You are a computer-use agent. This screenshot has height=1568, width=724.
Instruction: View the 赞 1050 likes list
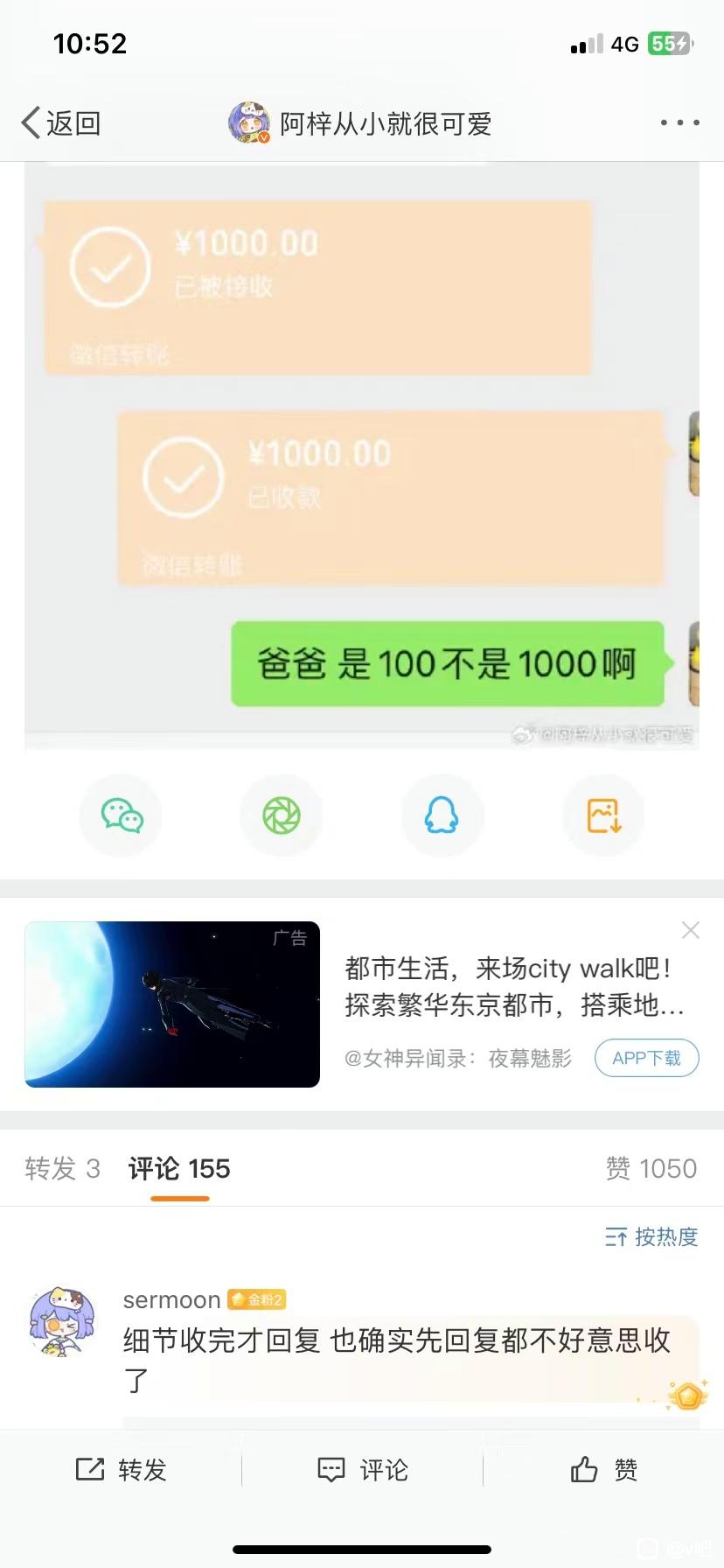tap(651, 1168)
